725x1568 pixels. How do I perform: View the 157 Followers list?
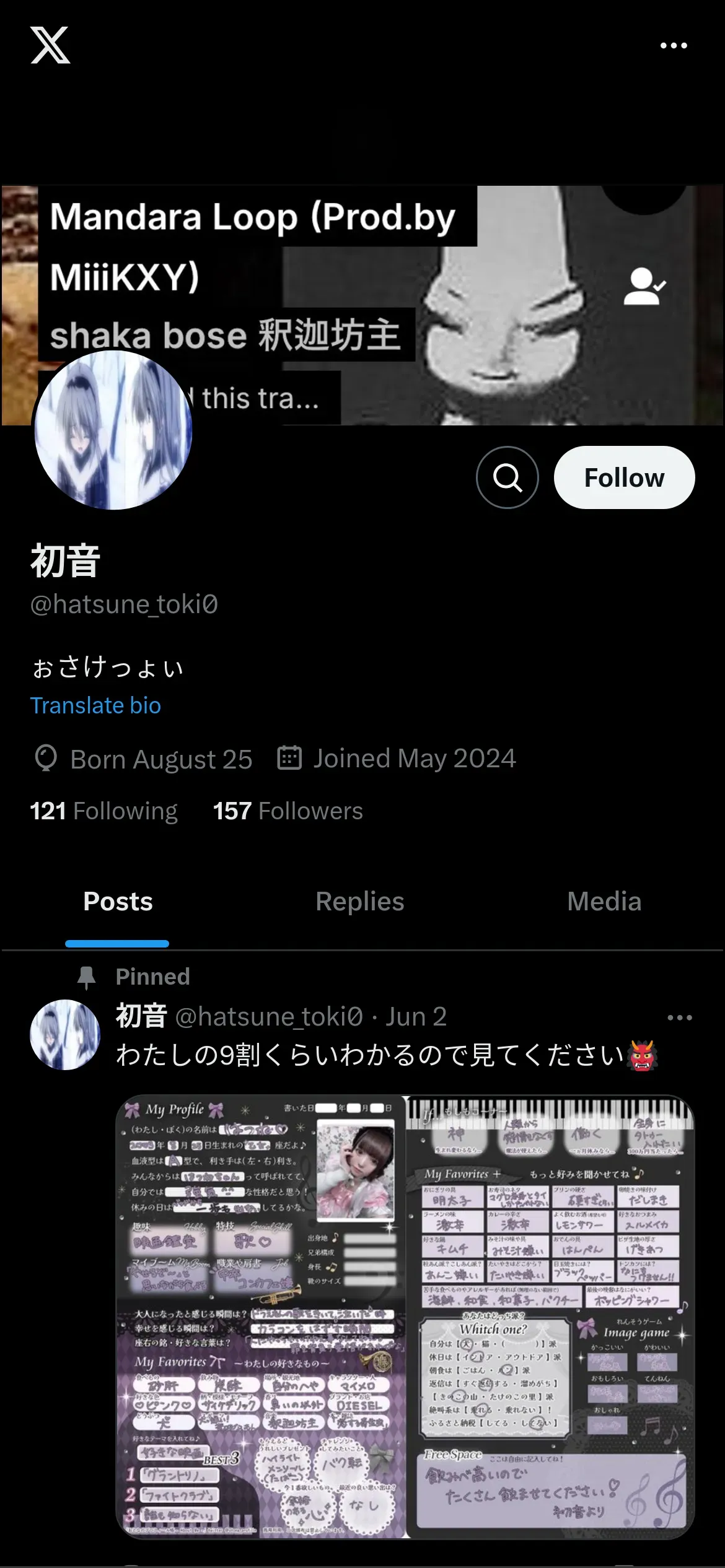pos(288,811)
